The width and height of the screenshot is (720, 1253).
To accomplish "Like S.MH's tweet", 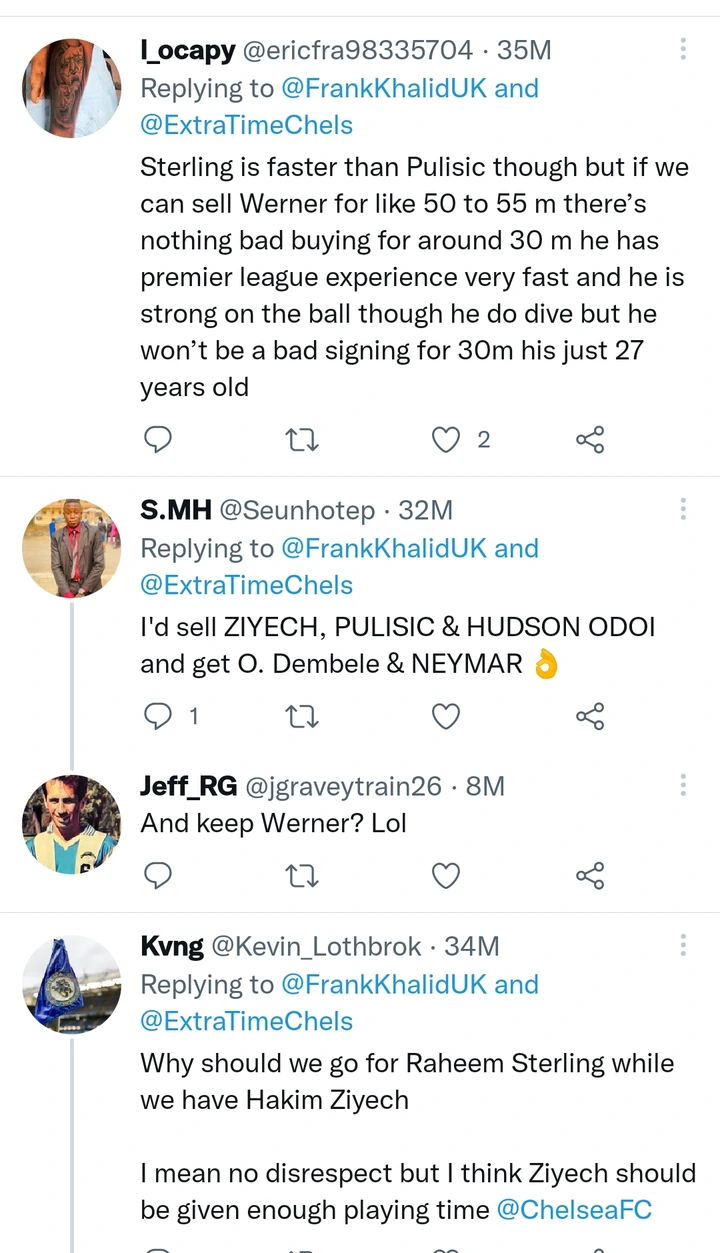I will point(446,716).
